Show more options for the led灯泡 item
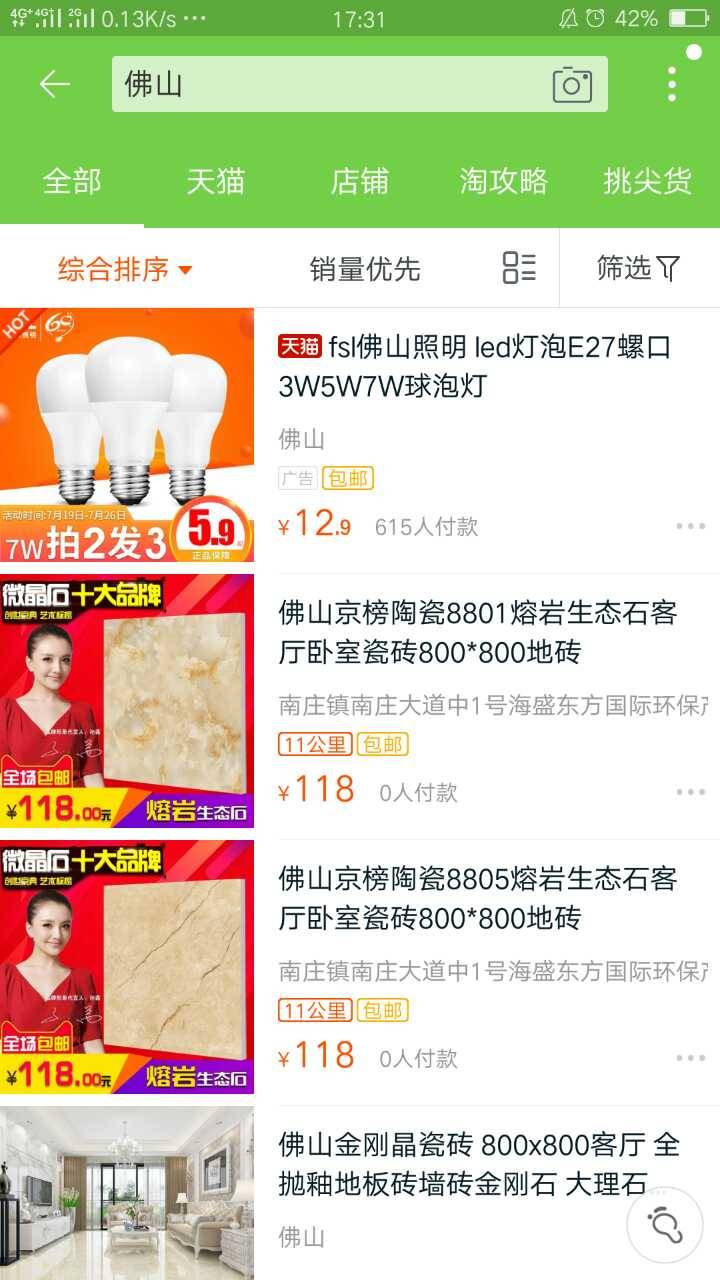 690,527
